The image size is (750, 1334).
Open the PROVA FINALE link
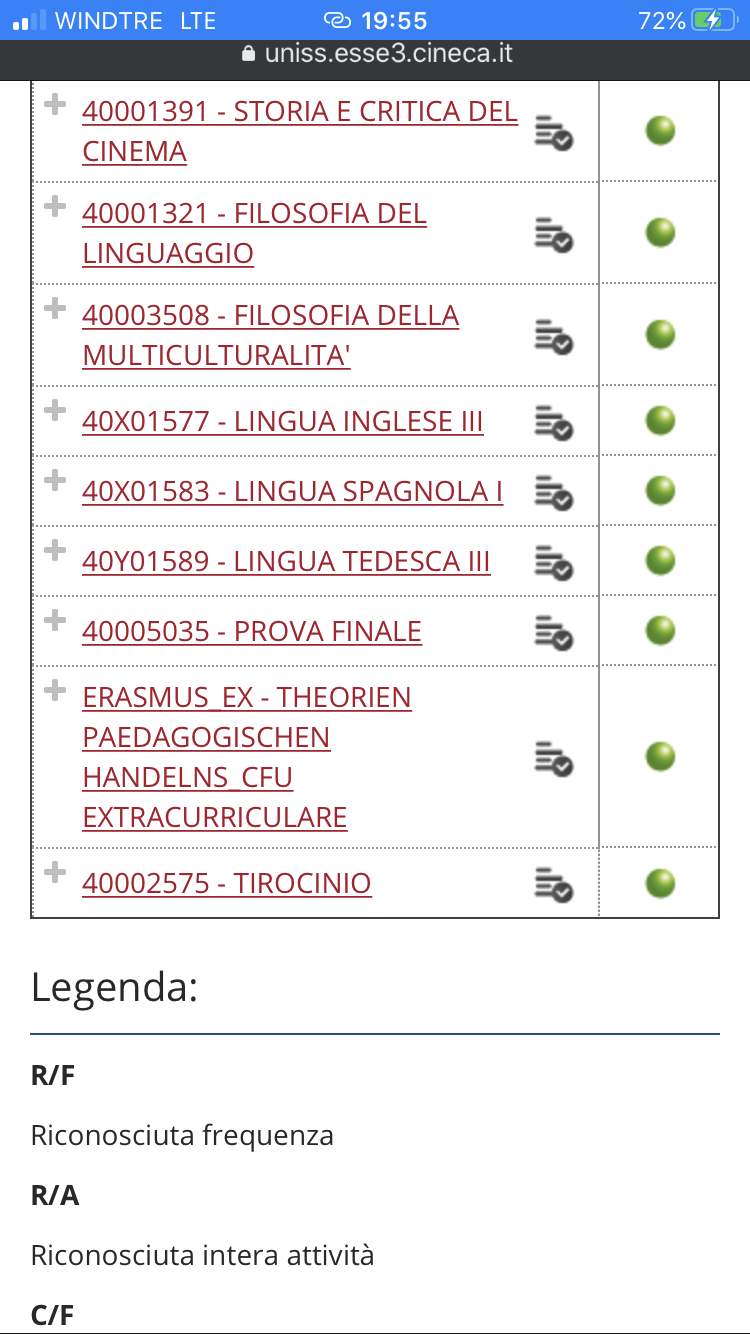252,632
